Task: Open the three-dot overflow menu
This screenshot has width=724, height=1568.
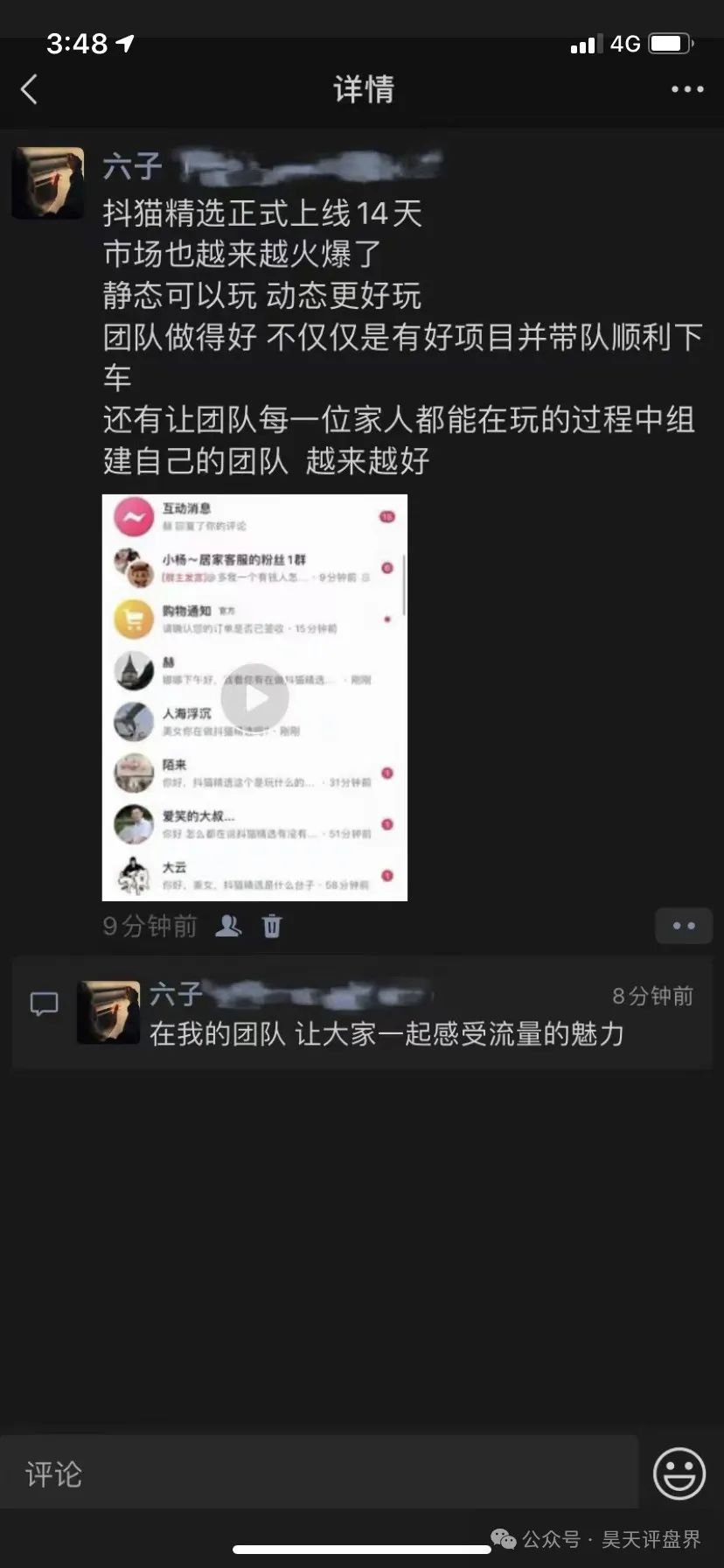Action: (x=687, y=89)
